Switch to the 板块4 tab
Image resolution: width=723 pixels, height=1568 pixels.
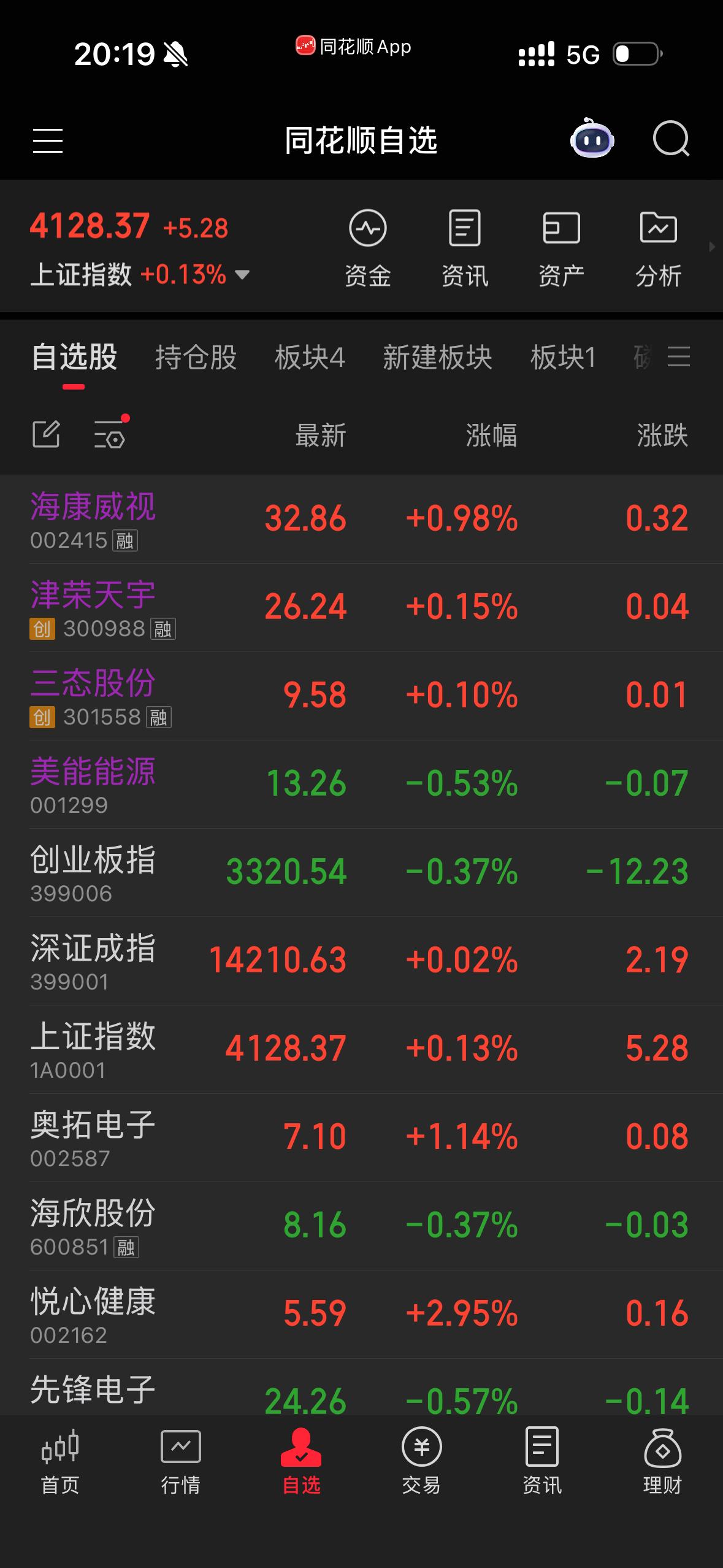[x=310, y=358]
